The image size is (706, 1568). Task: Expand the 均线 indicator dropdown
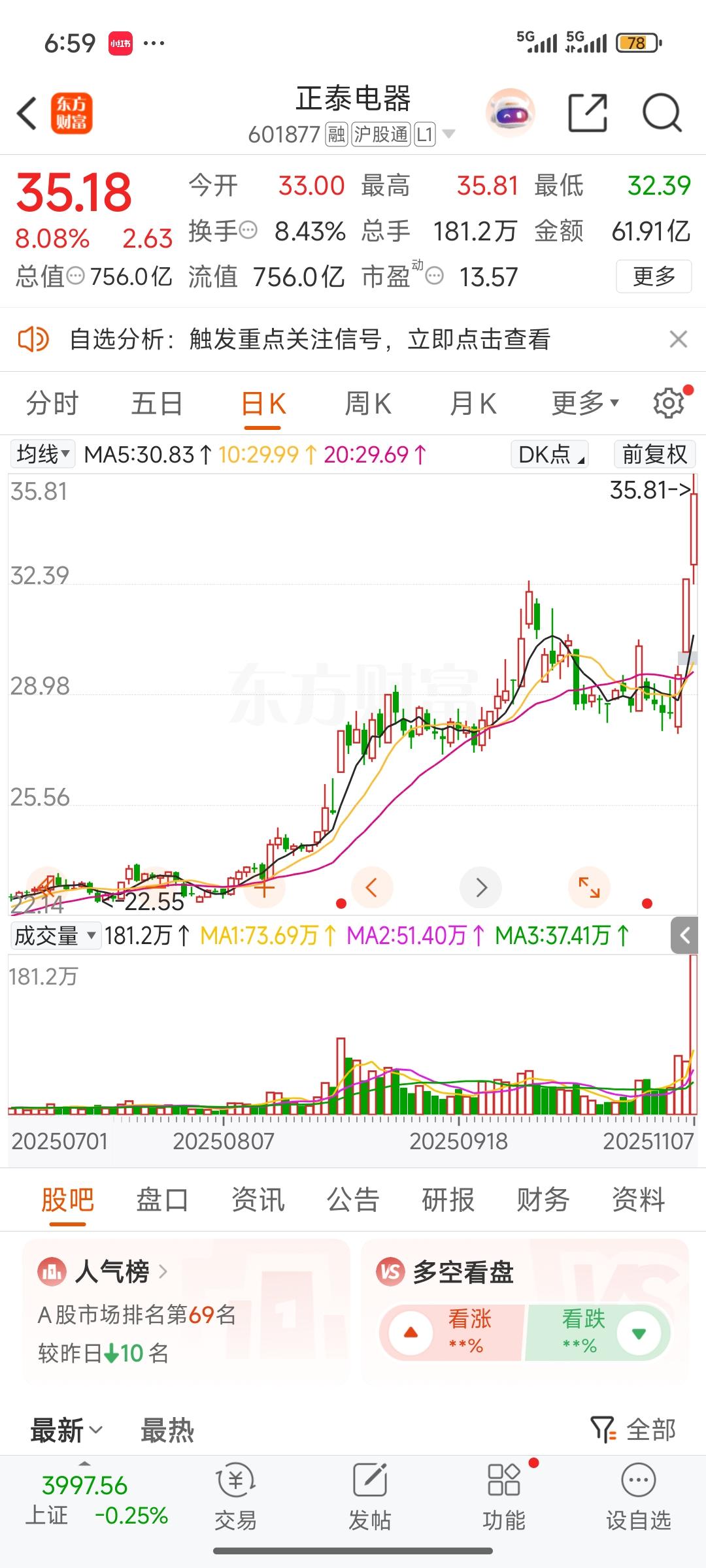coord(43,454)
